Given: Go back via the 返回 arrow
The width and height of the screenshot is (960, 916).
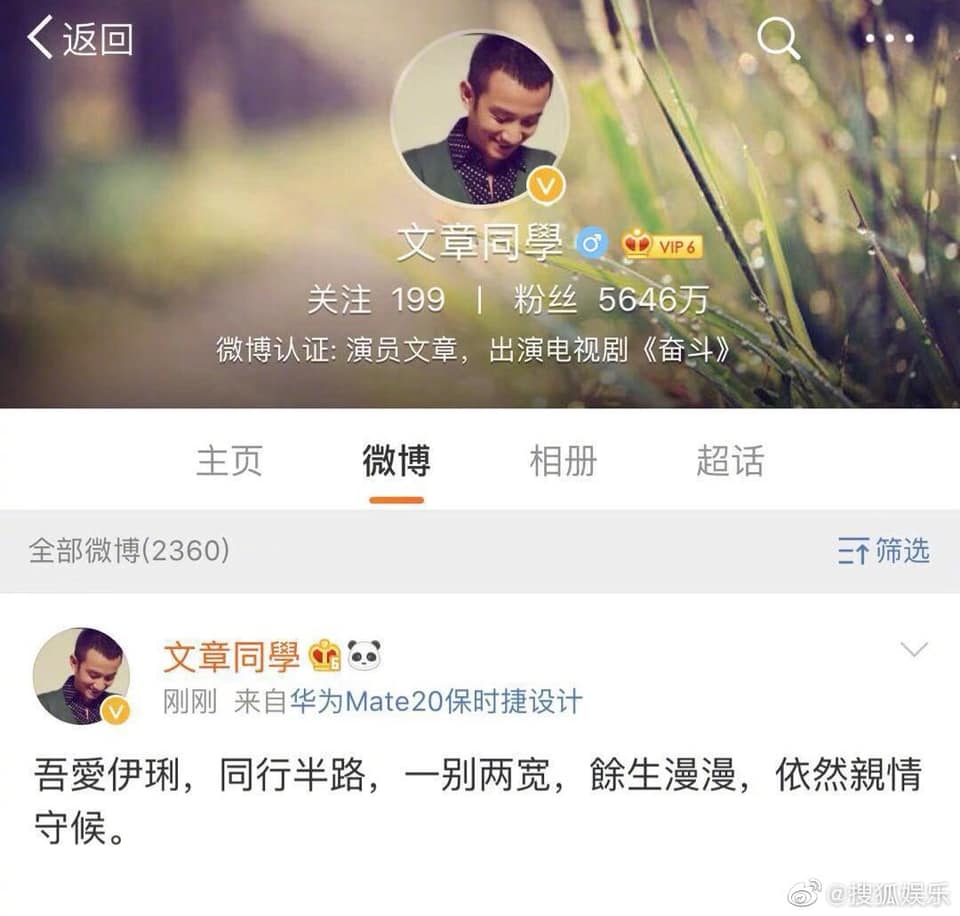Looking at the screenshot, I should point(80,39).
